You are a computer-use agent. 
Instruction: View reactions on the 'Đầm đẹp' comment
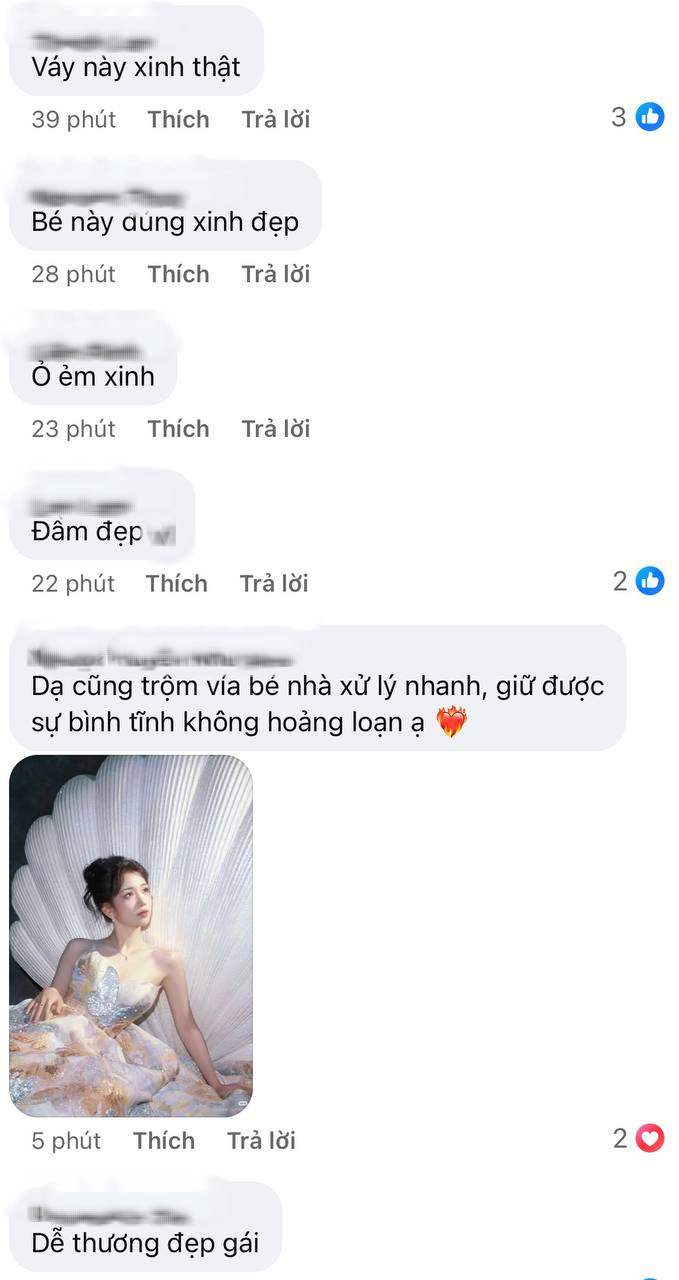[638, 581]
